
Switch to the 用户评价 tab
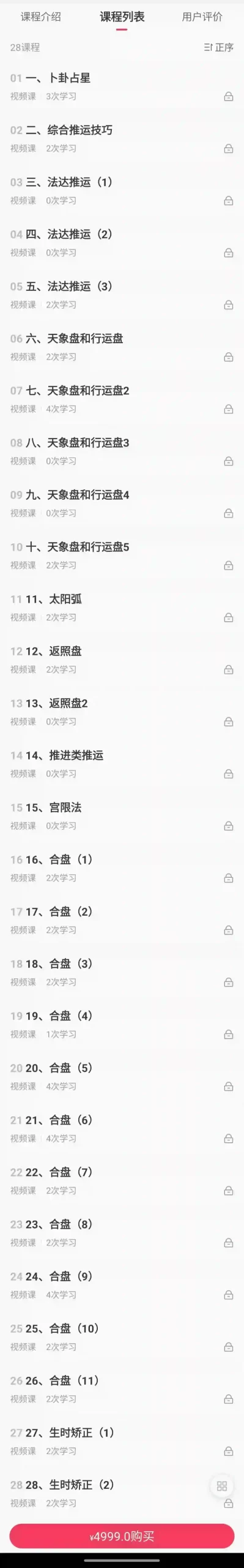pyautogui.click(x=202, y=17)
